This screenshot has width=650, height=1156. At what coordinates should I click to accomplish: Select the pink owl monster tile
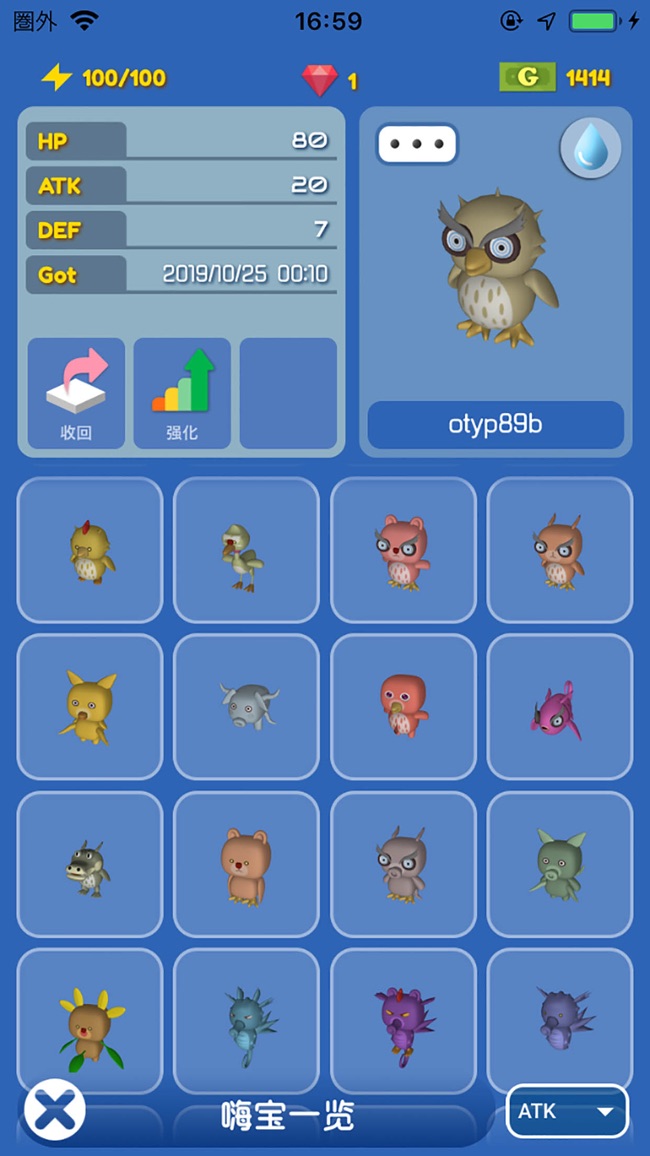[x=403, y=550]
